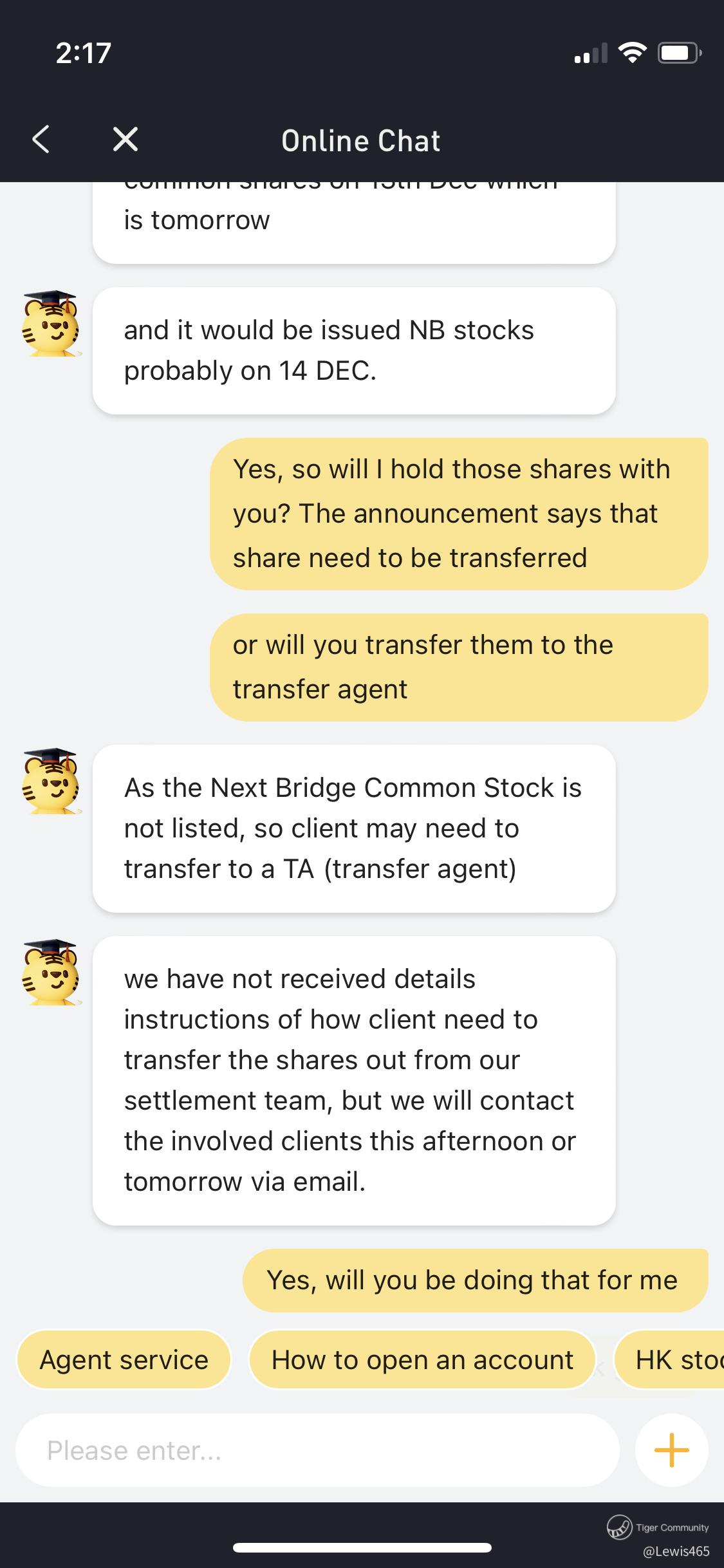This screenshot has width=724, height=1568.
Task: Close the Online Chat screen
Action: pyautogui.click(x=125, y=140)
